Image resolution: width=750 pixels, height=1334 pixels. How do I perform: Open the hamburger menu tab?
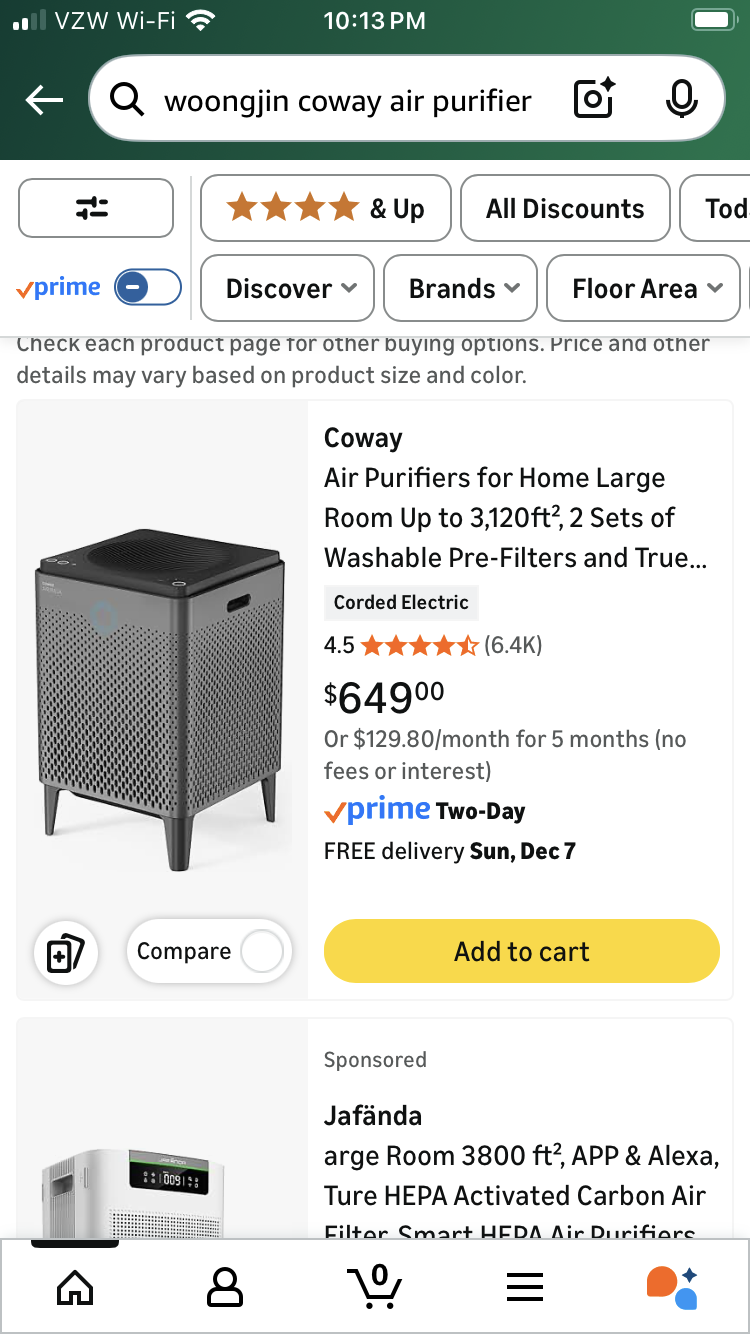pos(524,1287)
